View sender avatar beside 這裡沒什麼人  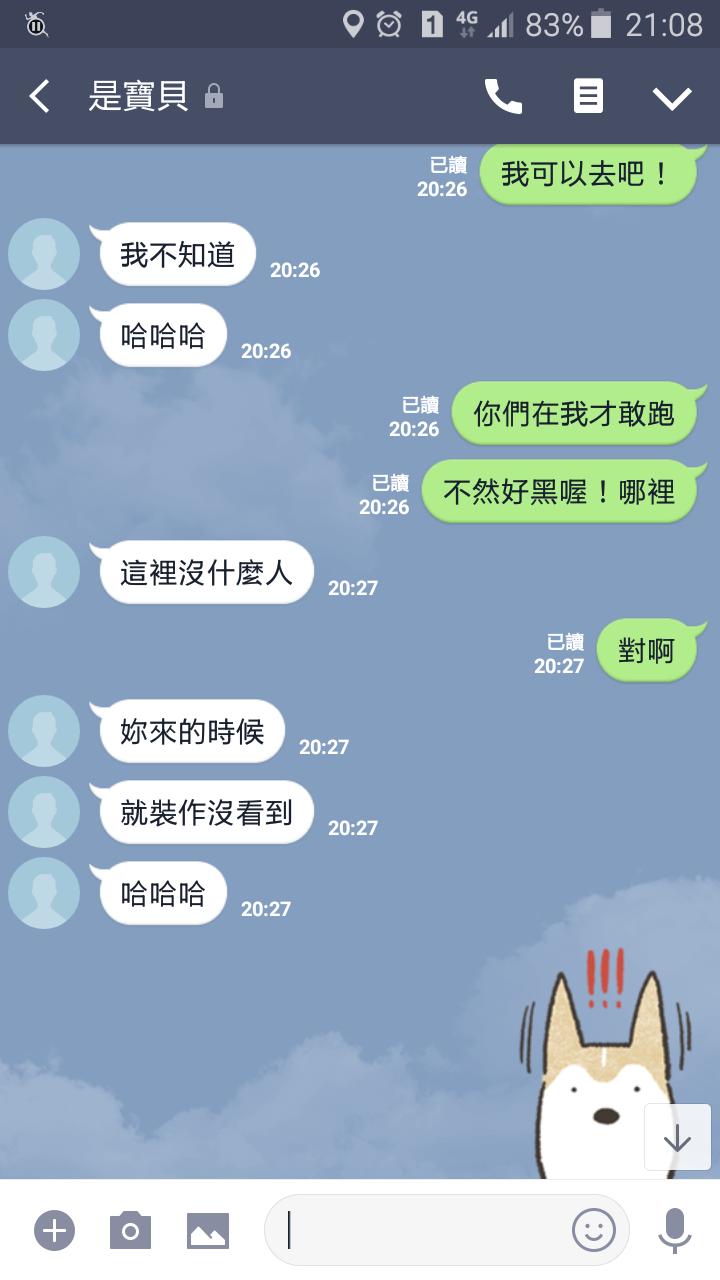tap(44, 572)
